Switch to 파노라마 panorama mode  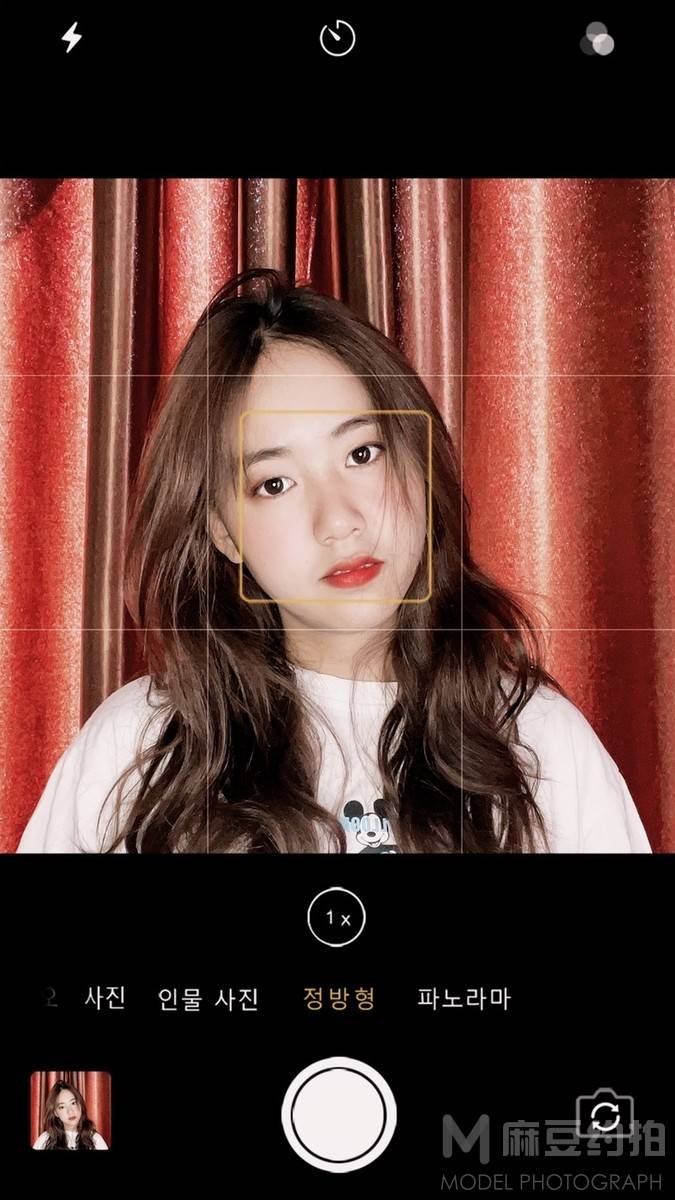click(x=464, y=998)
